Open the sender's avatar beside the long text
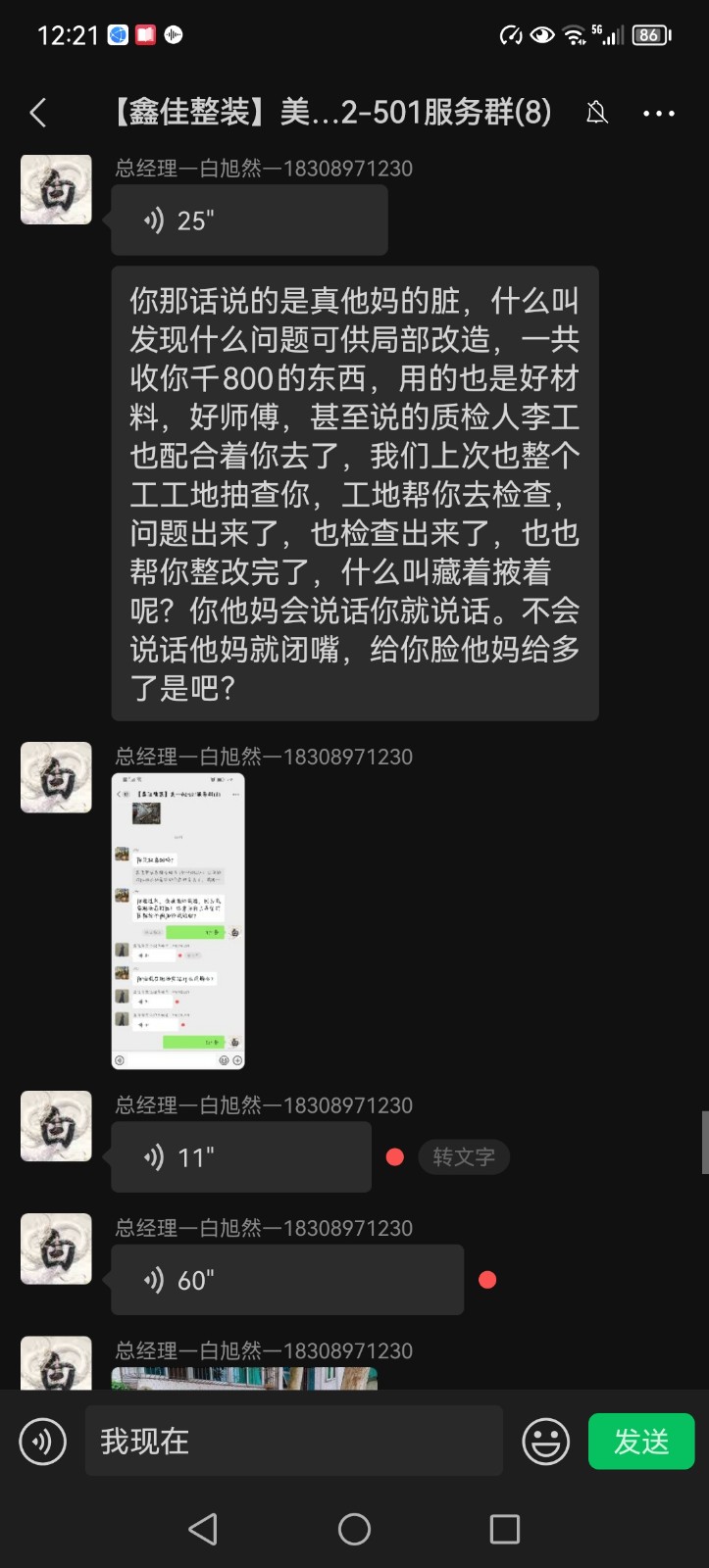Screen dimensions: 709x1568 (x=56, y=189)
